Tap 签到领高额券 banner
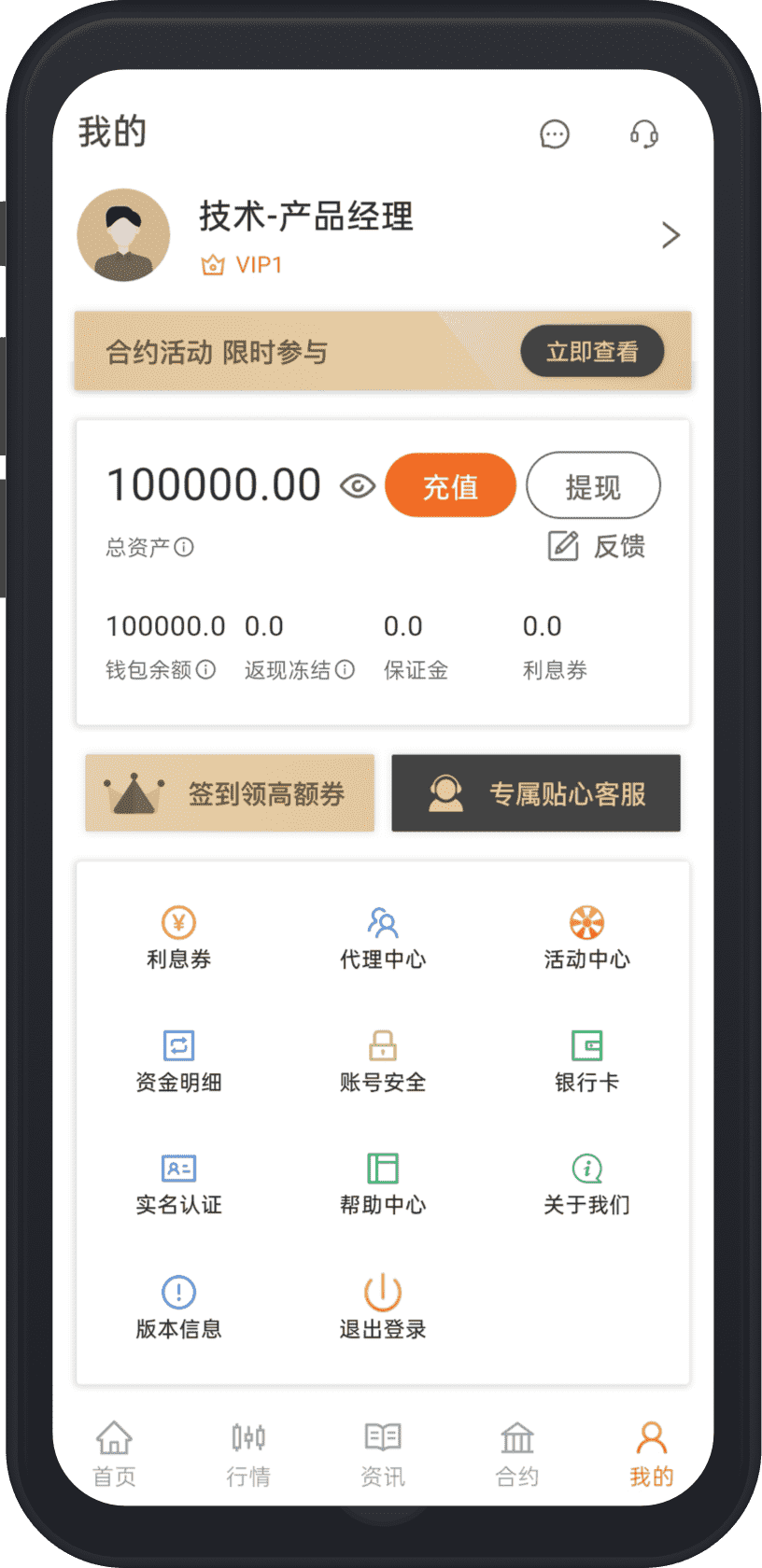The image size is (762, 1568). (x=230, y=793)
